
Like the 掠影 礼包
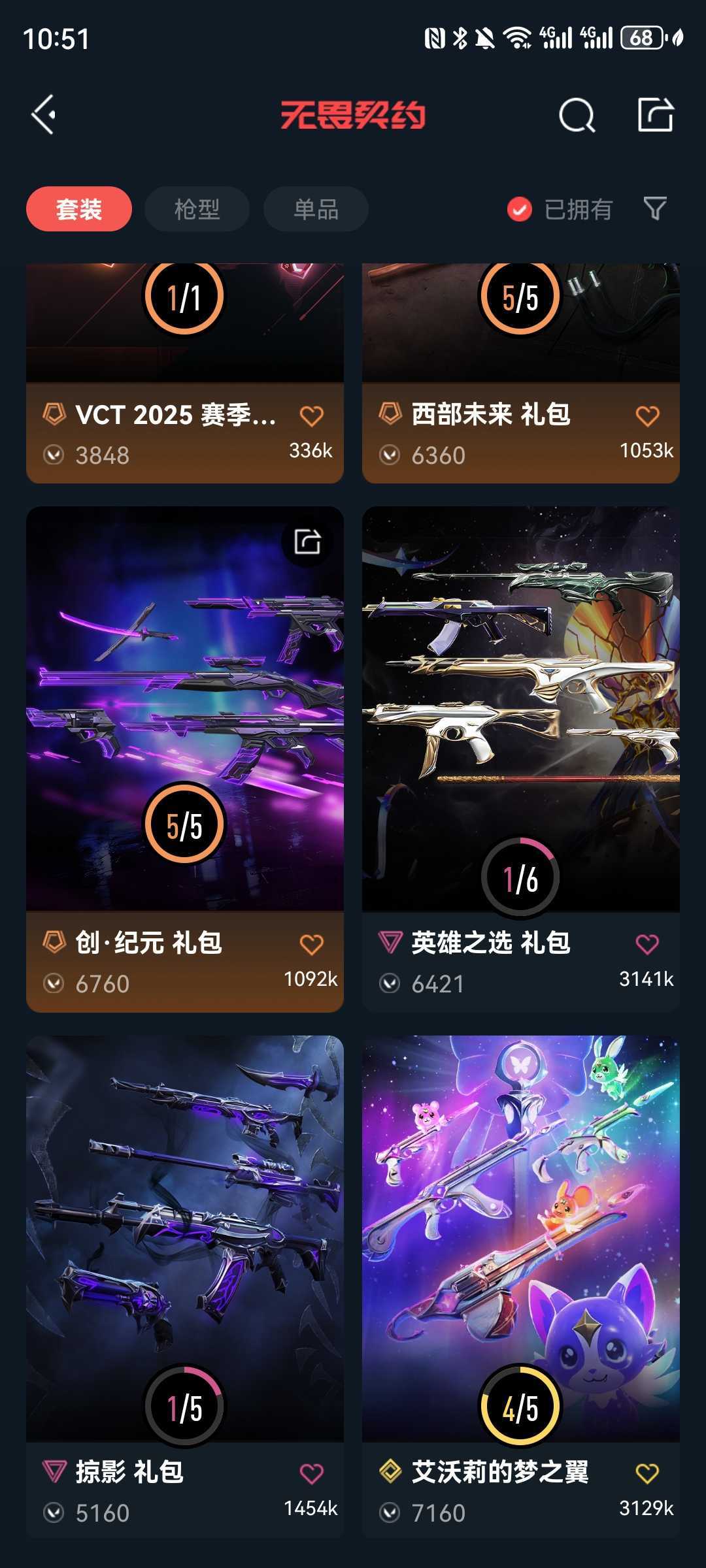[x=311, y=1473]
